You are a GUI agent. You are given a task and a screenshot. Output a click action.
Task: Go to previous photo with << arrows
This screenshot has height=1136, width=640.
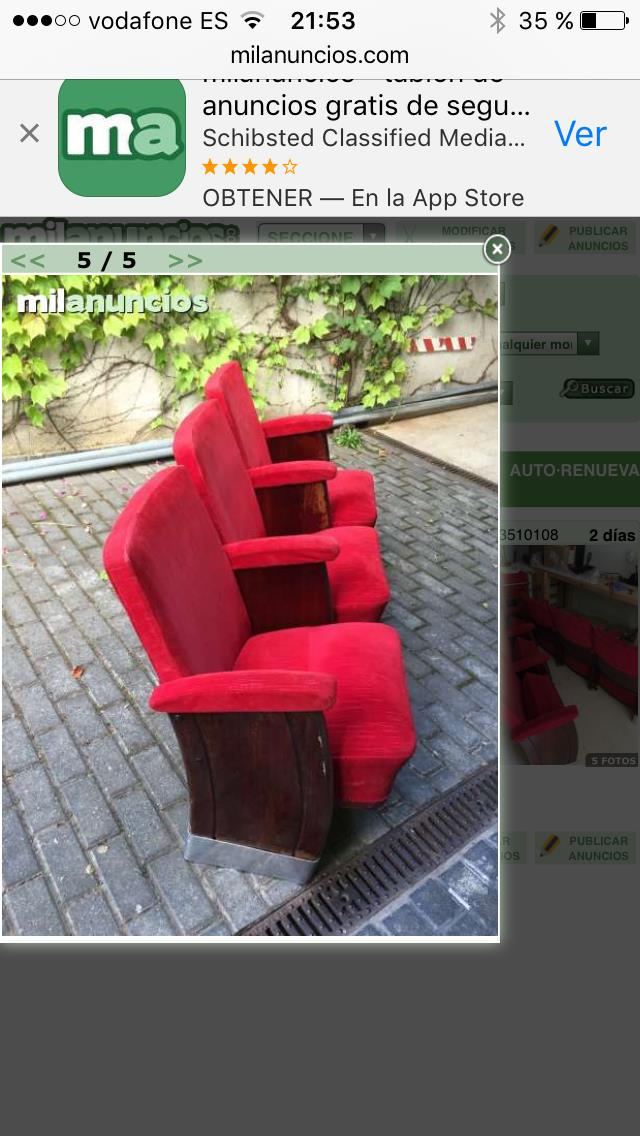point(28,261)
